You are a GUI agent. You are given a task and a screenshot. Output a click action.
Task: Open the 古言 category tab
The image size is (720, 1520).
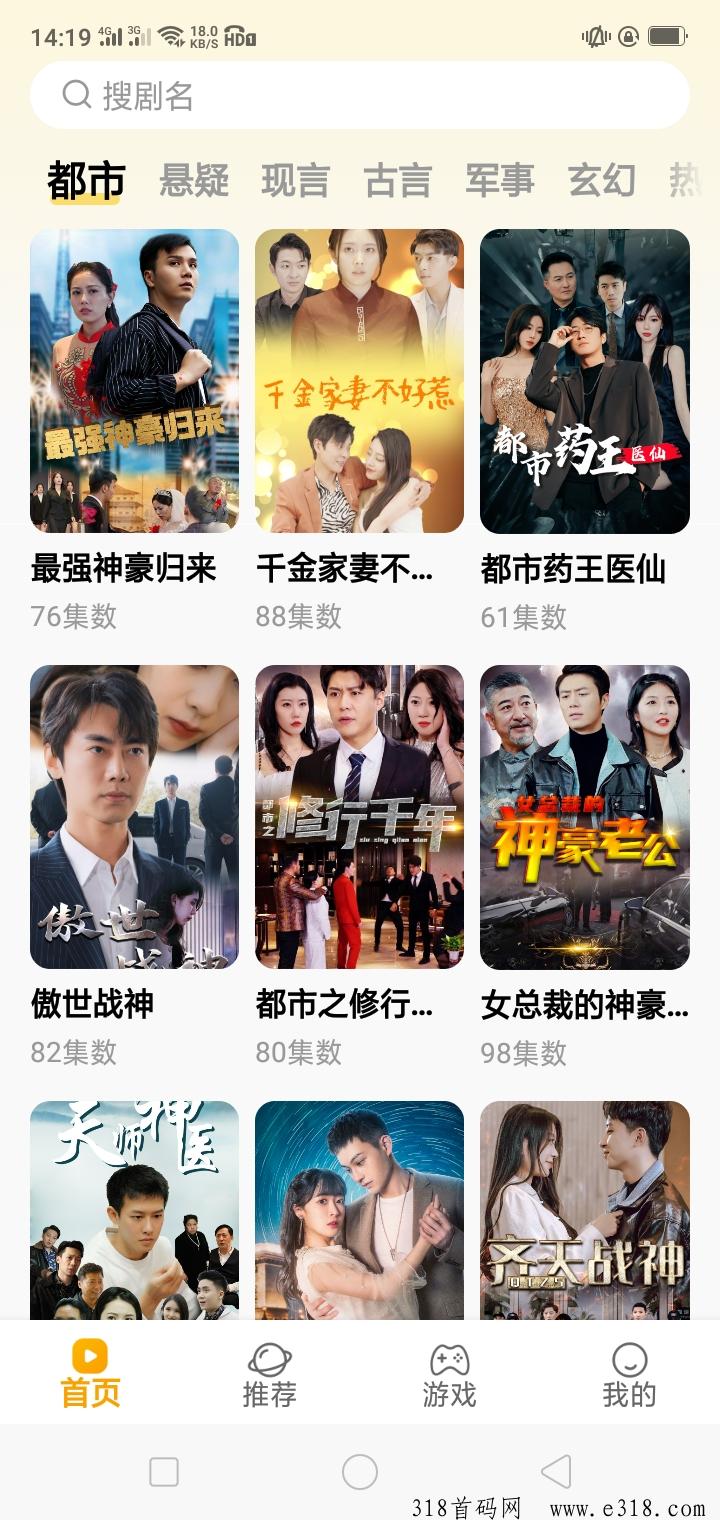coord(397,181)
